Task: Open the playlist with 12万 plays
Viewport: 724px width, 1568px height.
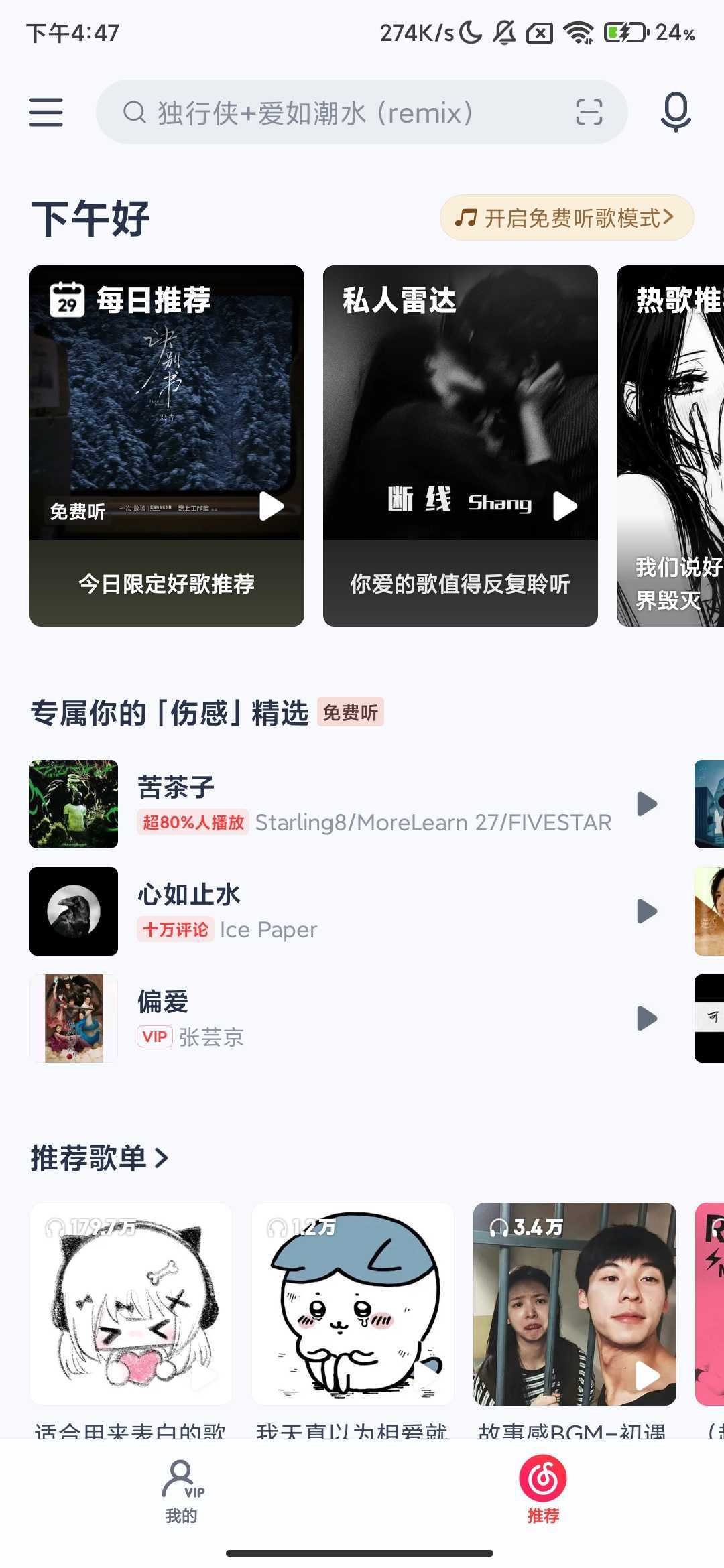Action: (353, 1304)
